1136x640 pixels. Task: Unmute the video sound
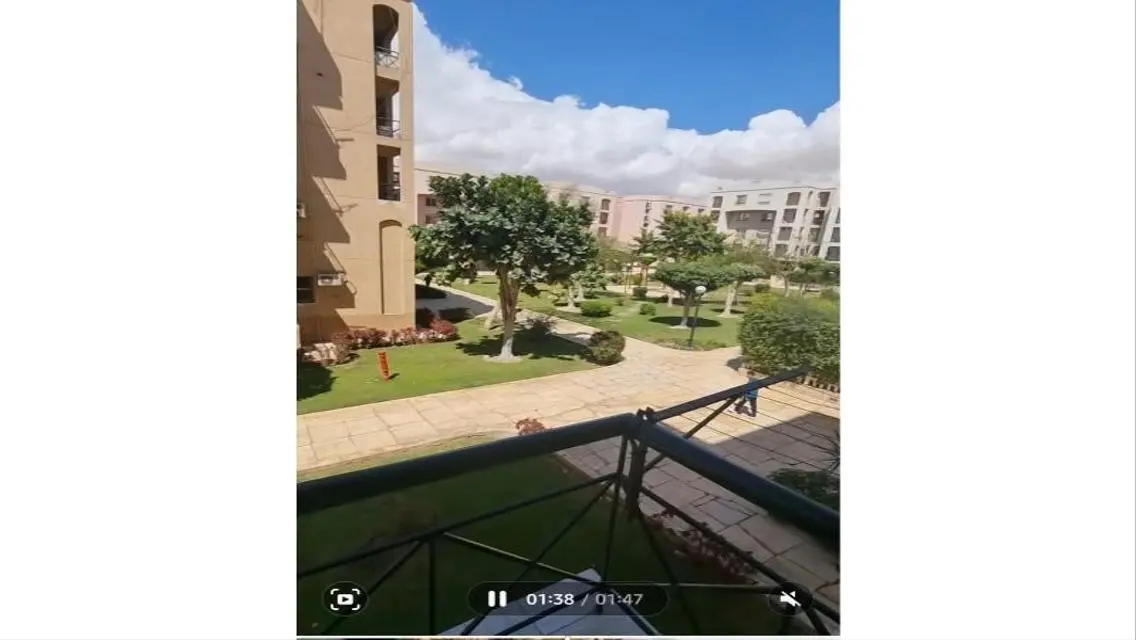click(789, 599)
